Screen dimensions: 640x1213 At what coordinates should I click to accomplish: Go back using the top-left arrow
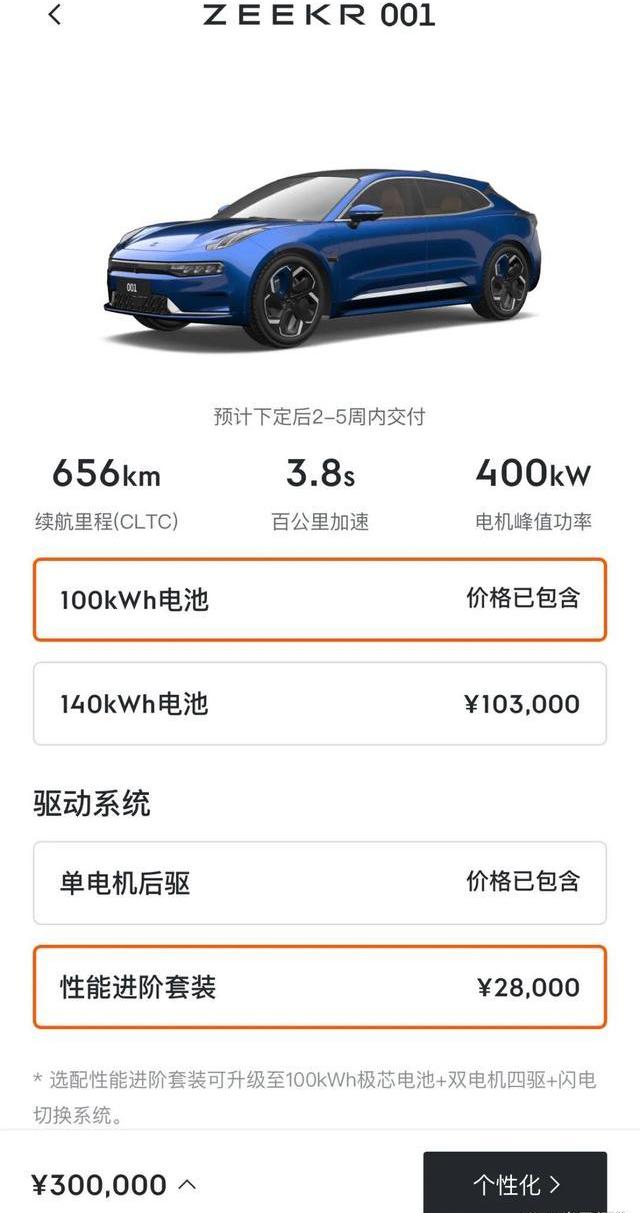point(54,15)
